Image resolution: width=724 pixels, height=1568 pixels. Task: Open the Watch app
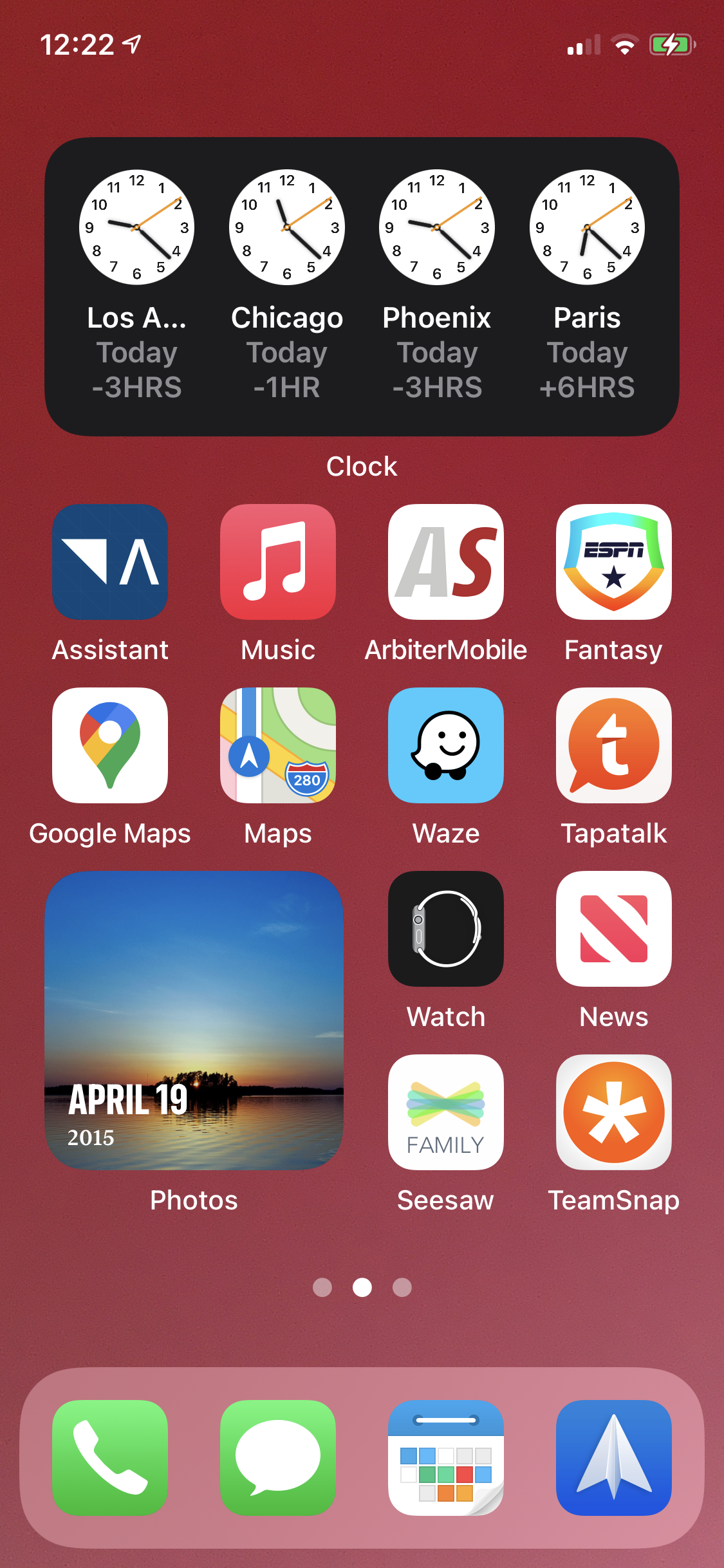(x=446, y=929)
